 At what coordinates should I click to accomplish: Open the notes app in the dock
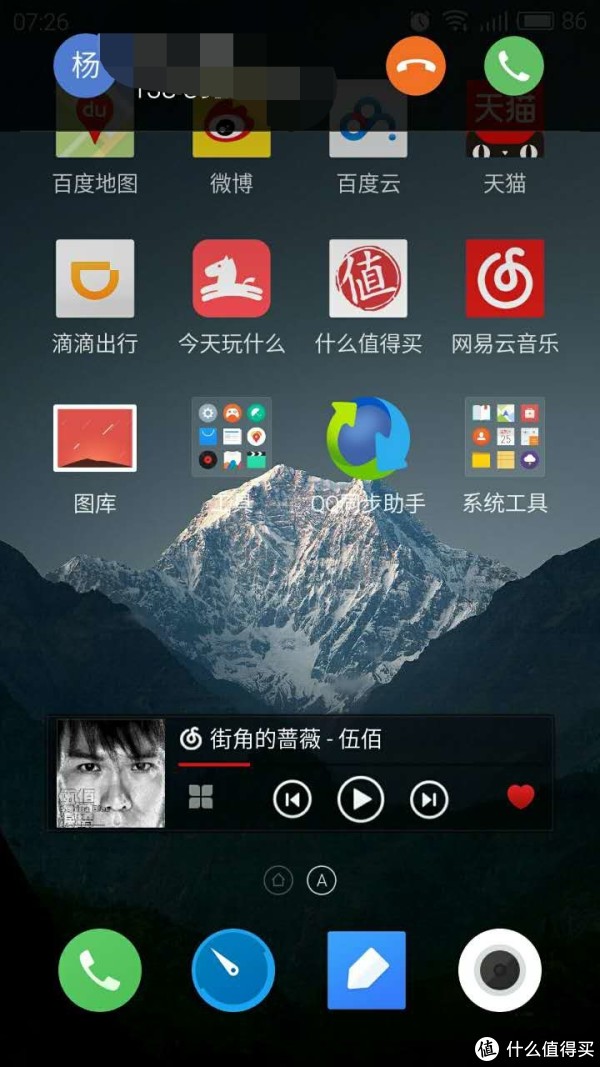click(367, 970)
